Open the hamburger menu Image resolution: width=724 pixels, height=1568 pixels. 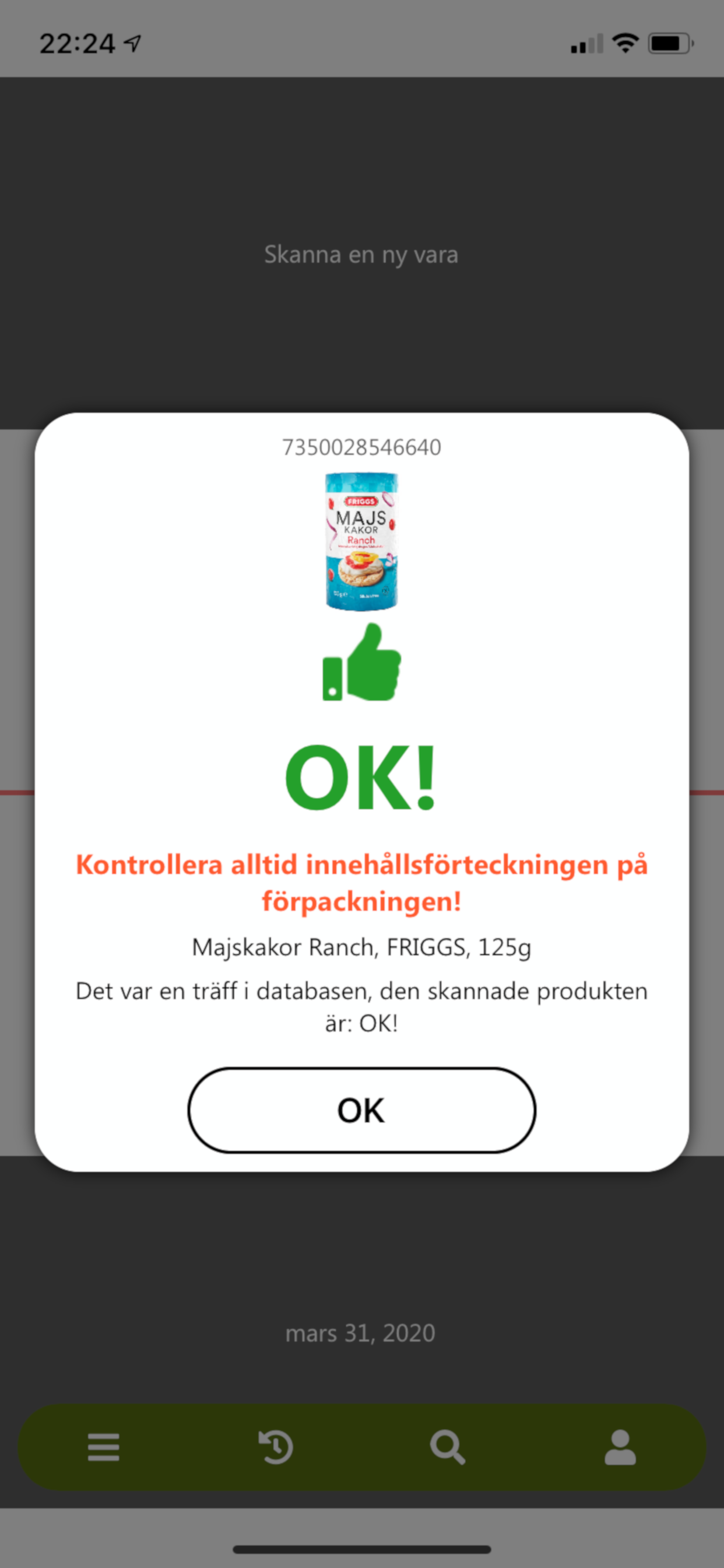(x=103, y=1447)
